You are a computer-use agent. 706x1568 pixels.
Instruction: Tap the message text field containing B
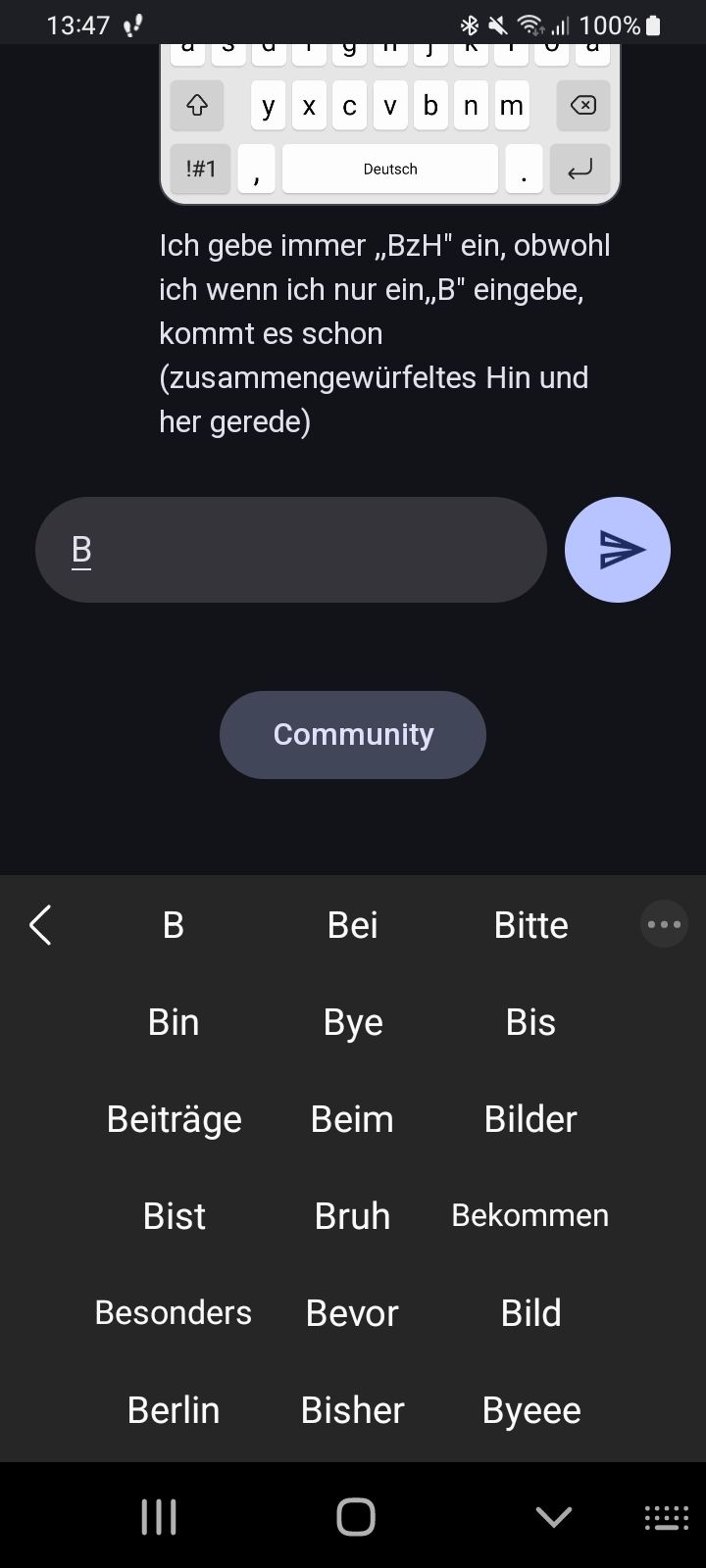click(290, 550)
